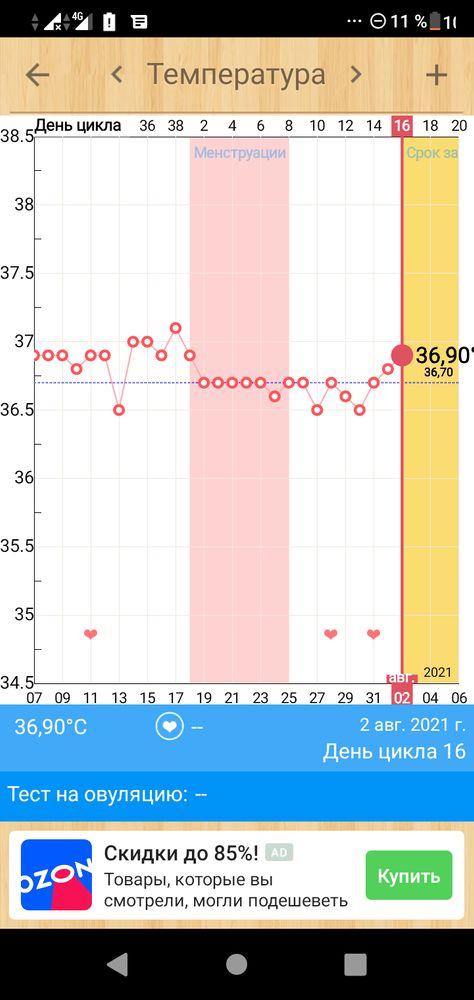Select the highlighted 36,90 temperature point
Viewport: 474px width, 1000px height.
tap(402, 355)
